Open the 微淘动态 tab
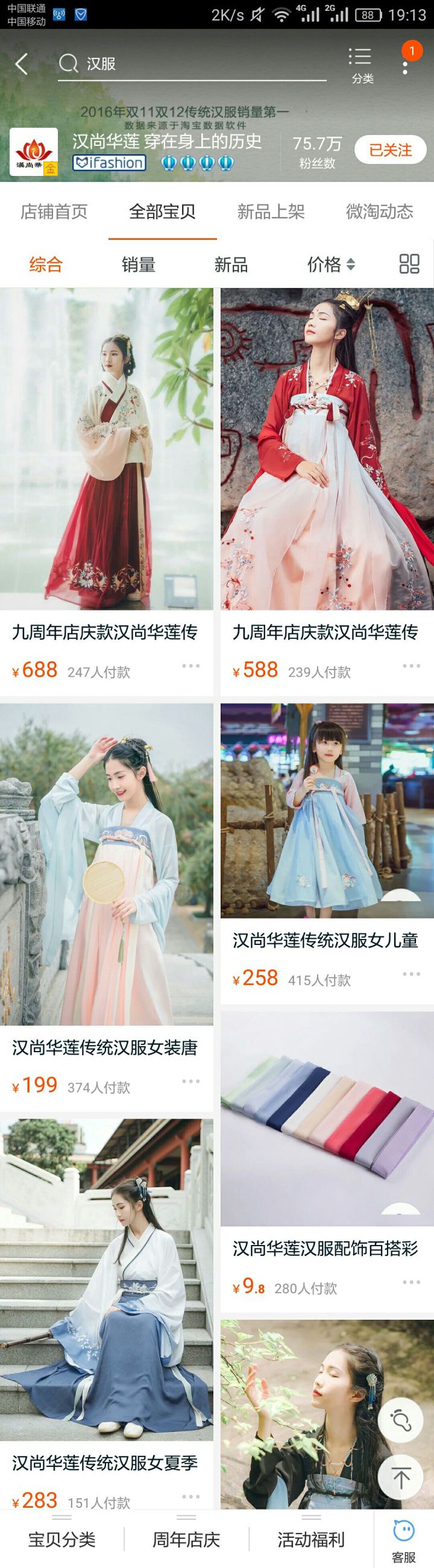Viewport: 434px width, 1568px height. [379, 212]
